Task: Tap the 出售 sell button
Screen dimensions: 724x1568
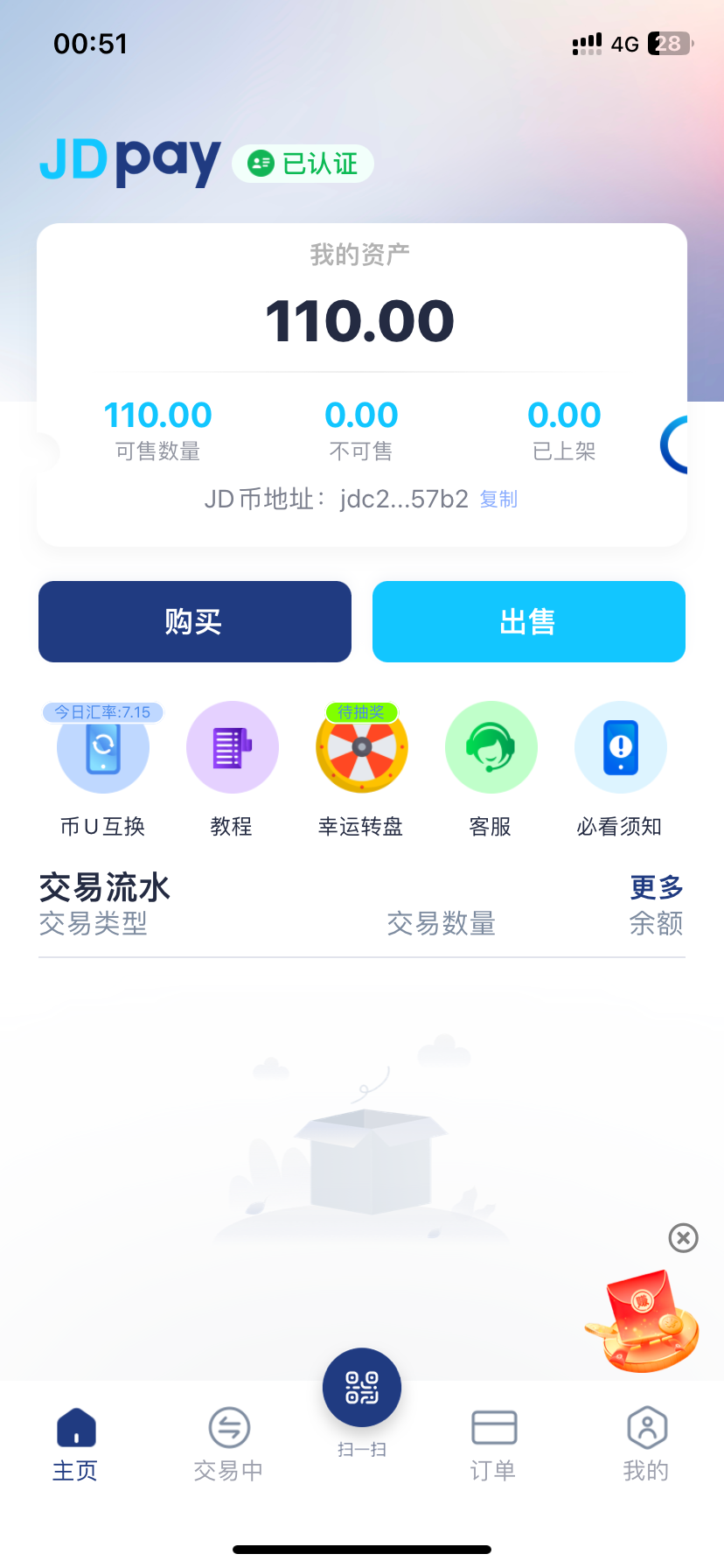Action: click(528, 621)
